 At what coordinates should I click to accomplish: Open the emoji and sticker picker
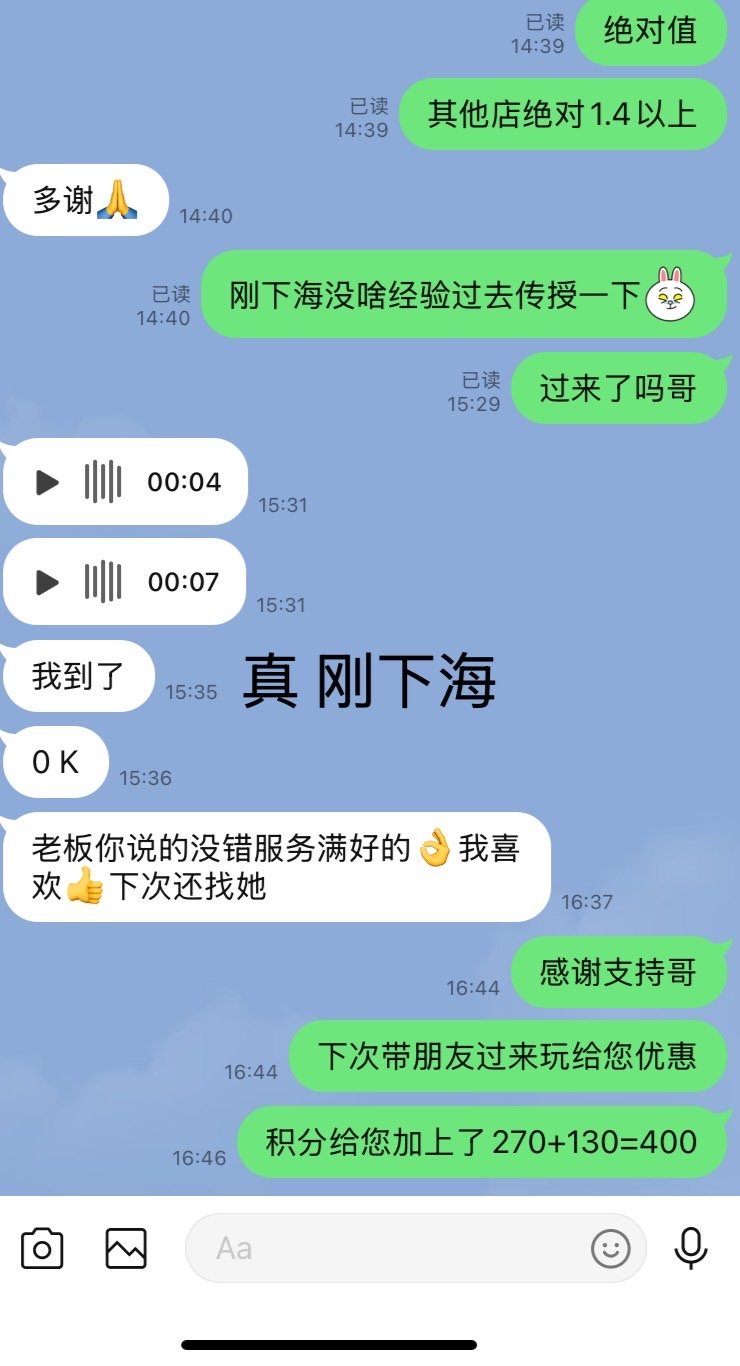click(x=610, y=1248)
